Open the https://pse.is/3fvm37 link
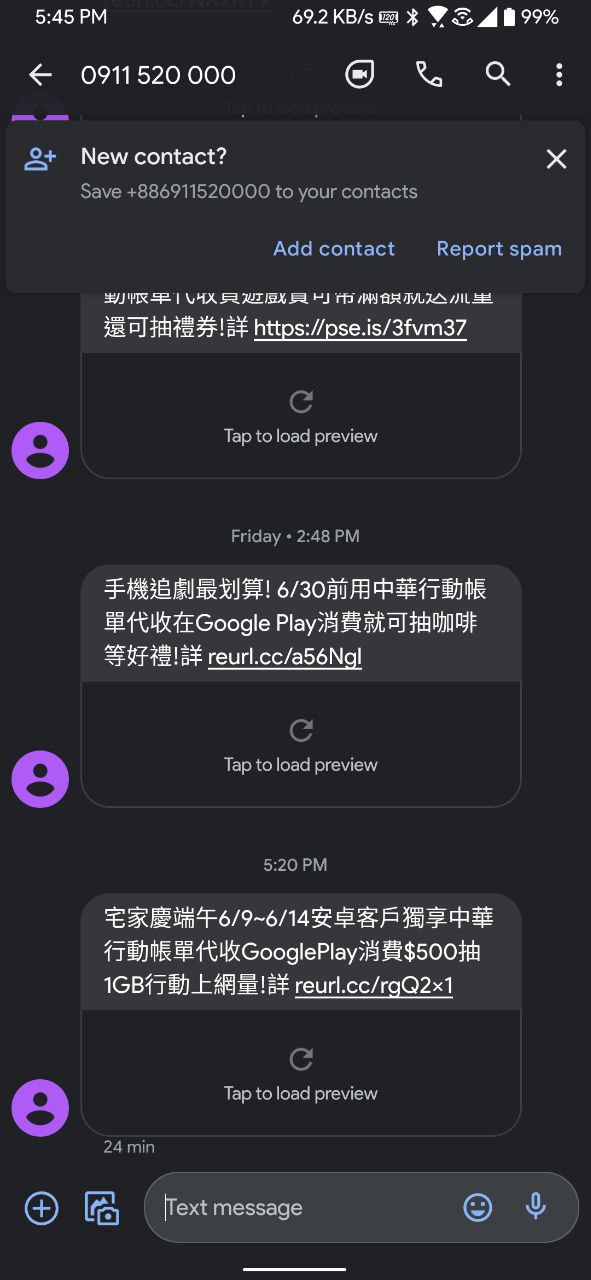 click(x=360, y=328)
